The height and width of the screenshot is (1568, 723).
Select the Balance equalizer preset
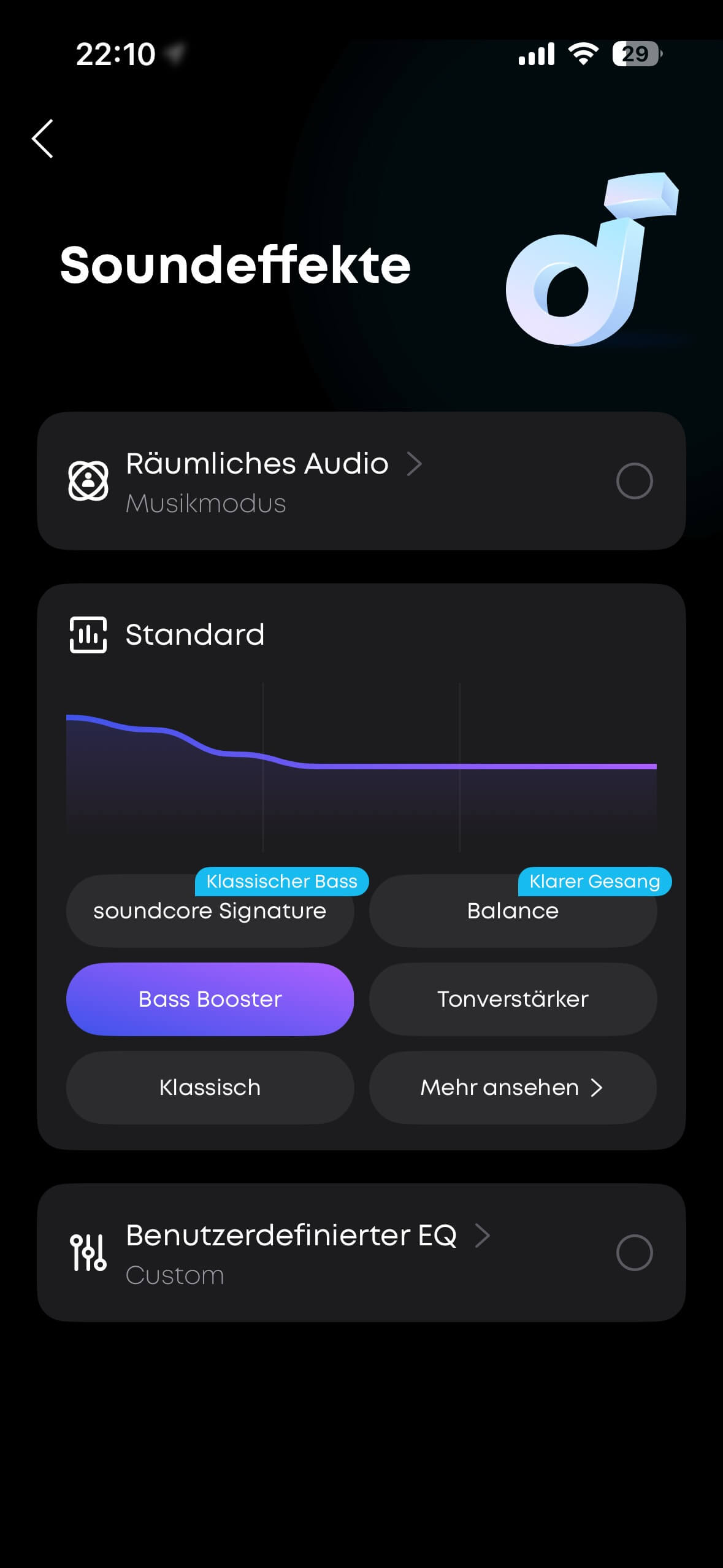tap(513, 912)
